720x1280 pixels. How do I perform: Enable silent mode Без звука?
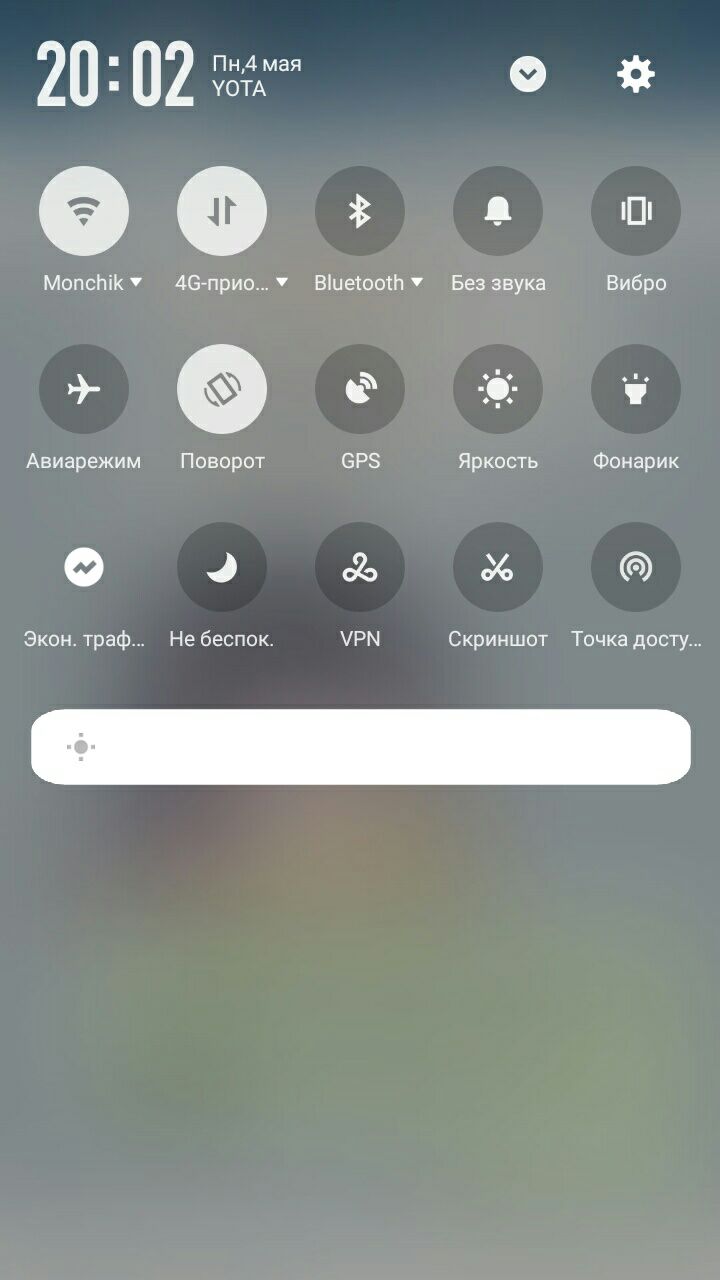pos(498,211)
